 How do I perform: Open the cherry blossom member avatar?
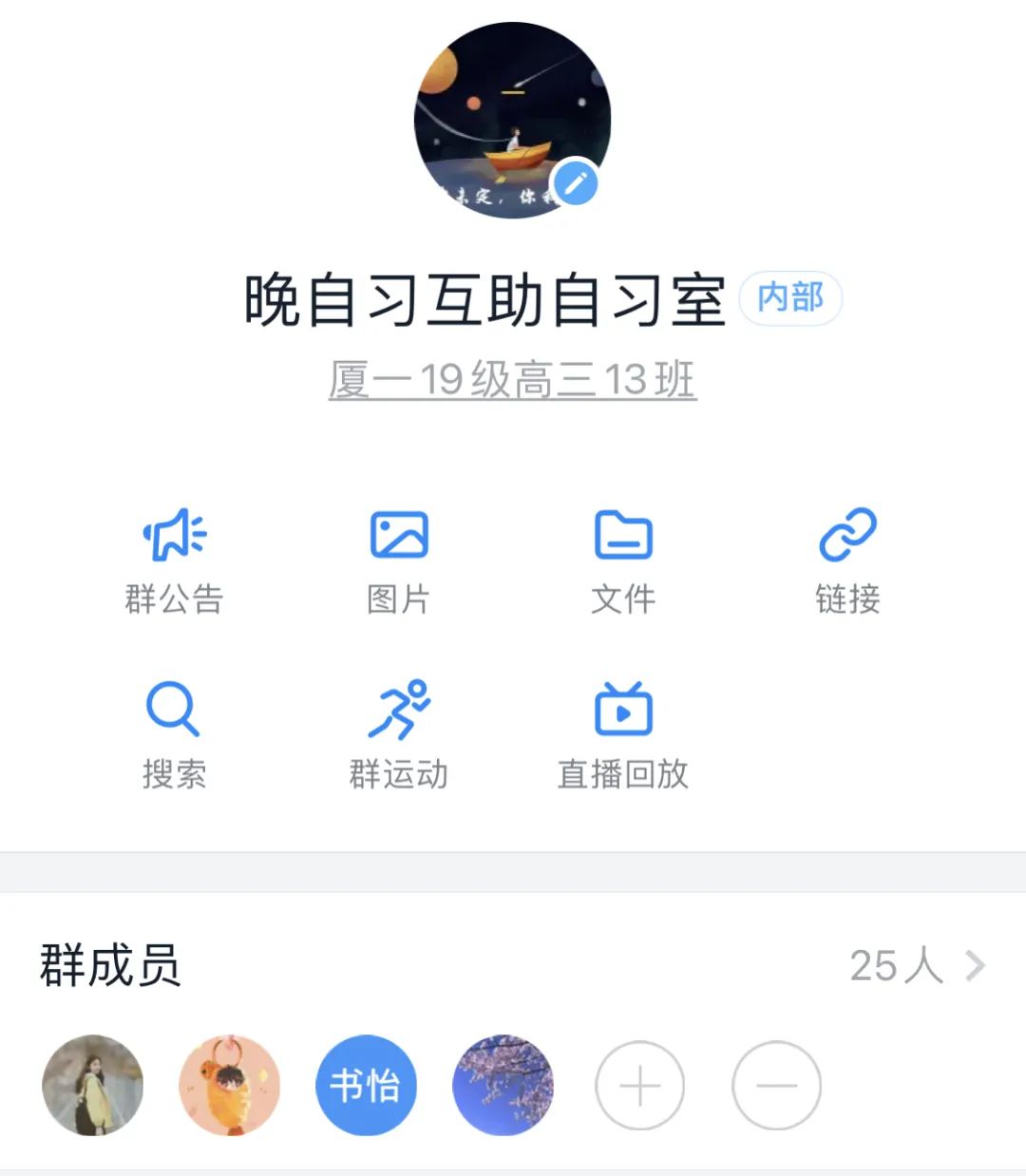click(x=504, y=1084)
